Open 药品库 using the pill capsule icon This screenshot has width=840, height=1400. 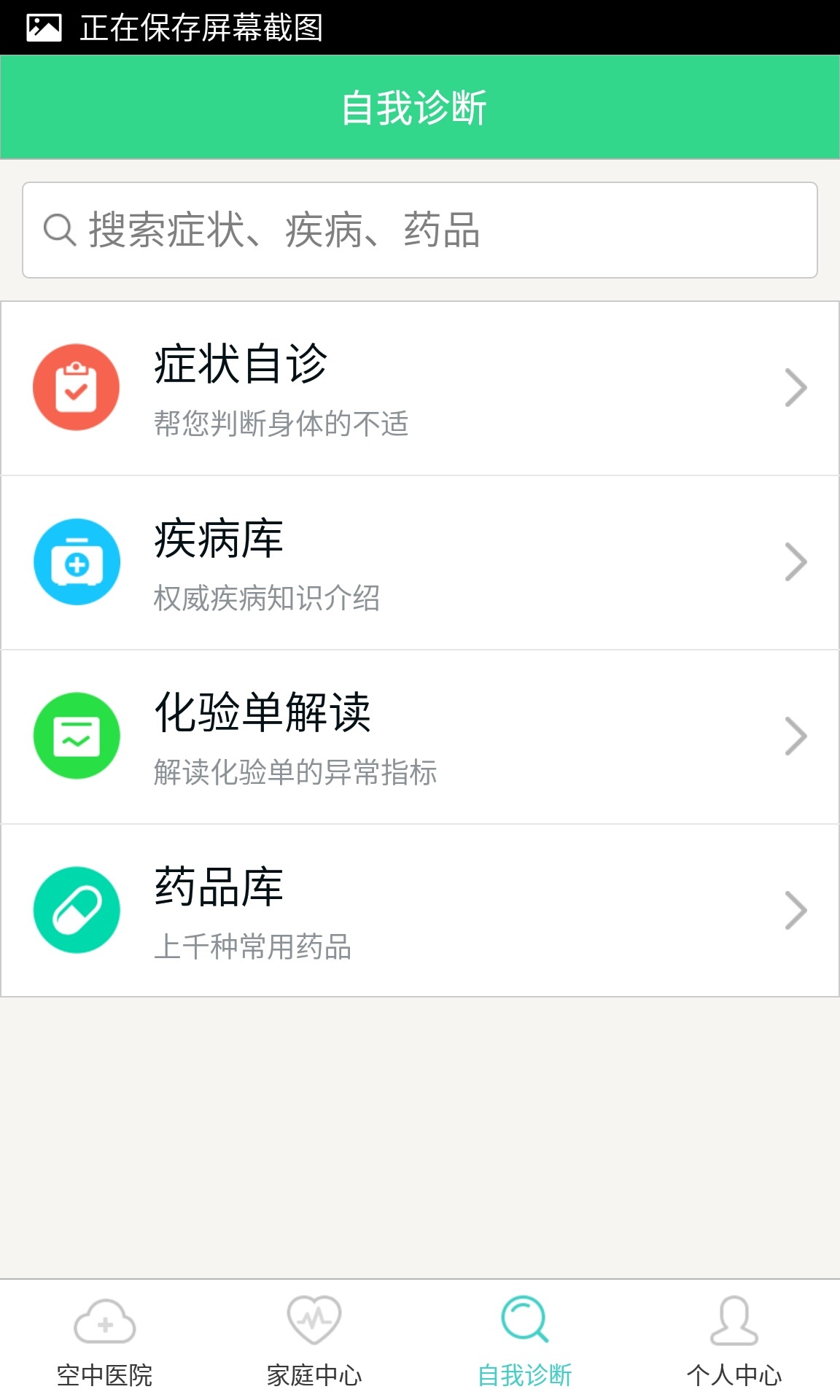(x=77, y=910)
